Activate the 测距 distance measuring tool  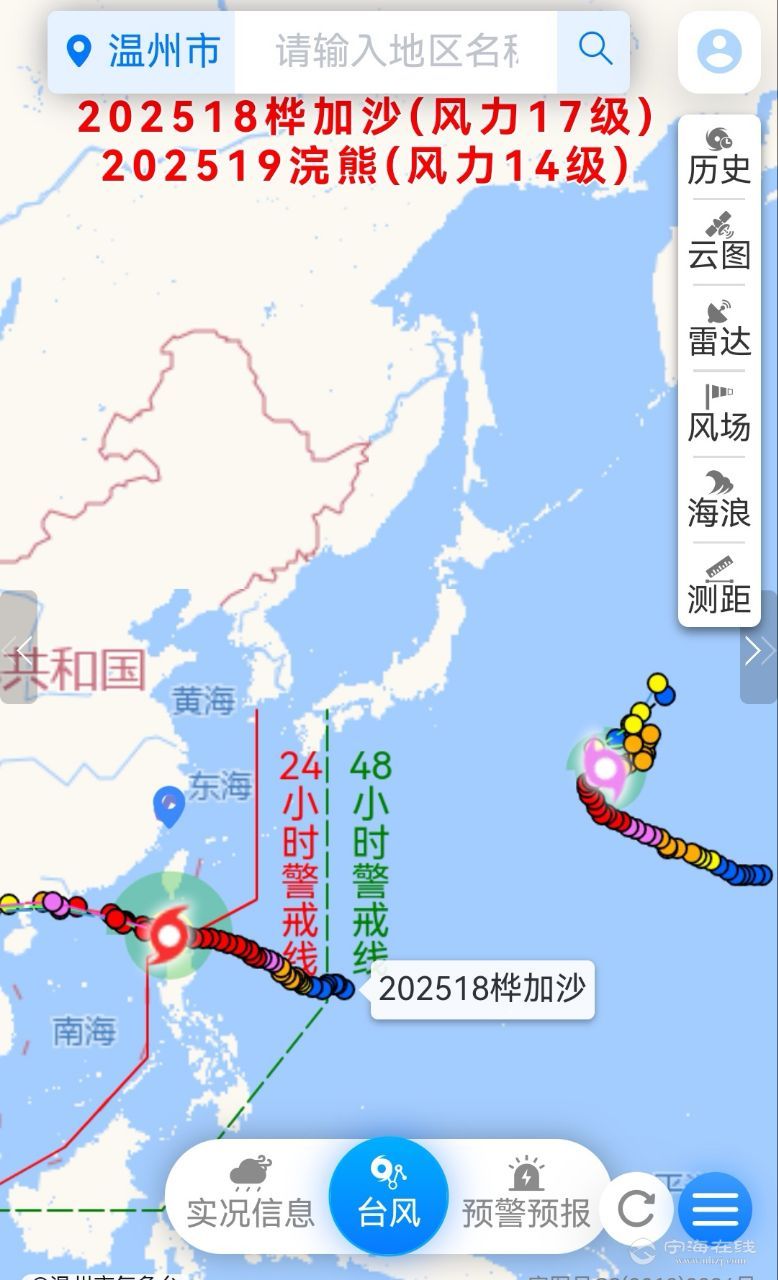click(718, 585)
